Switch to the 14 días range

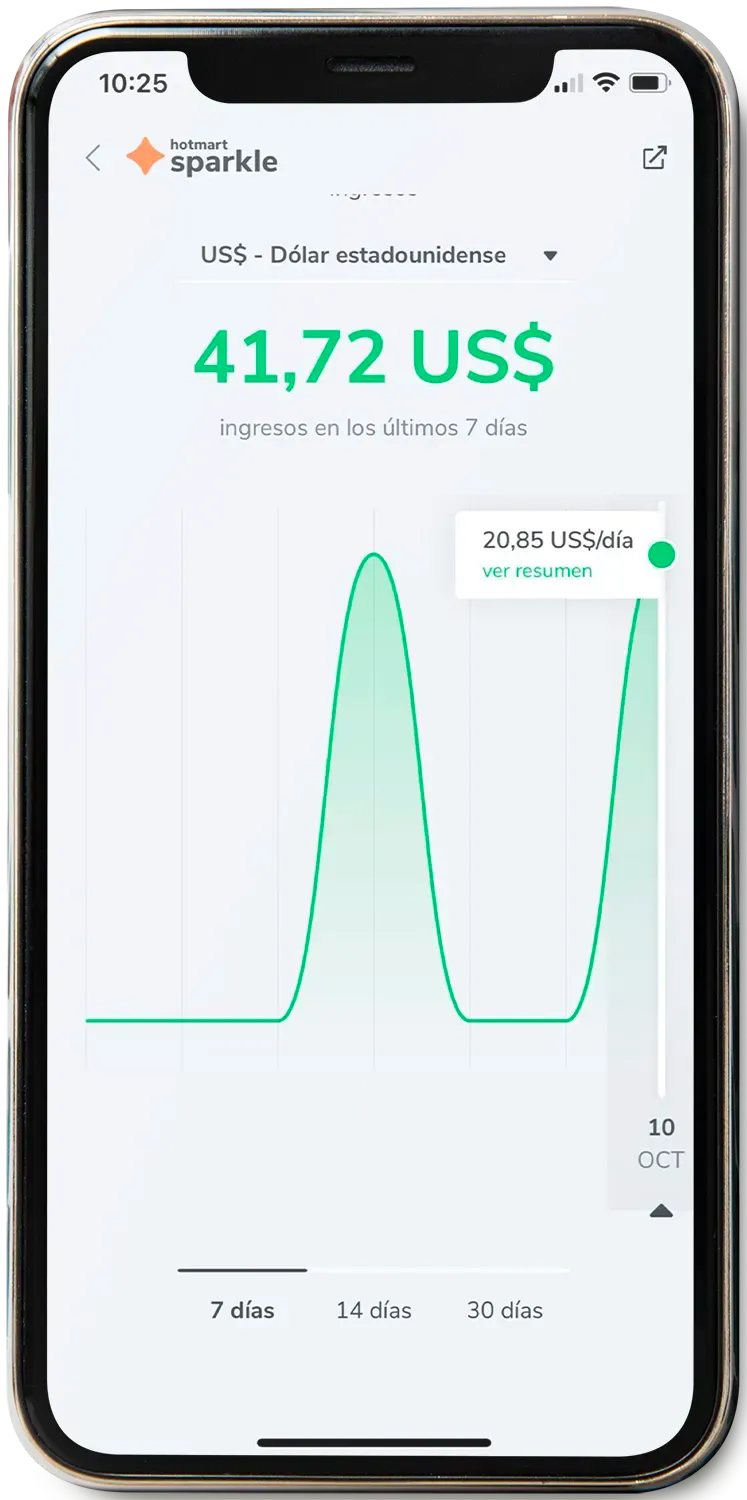(374, 1310)
